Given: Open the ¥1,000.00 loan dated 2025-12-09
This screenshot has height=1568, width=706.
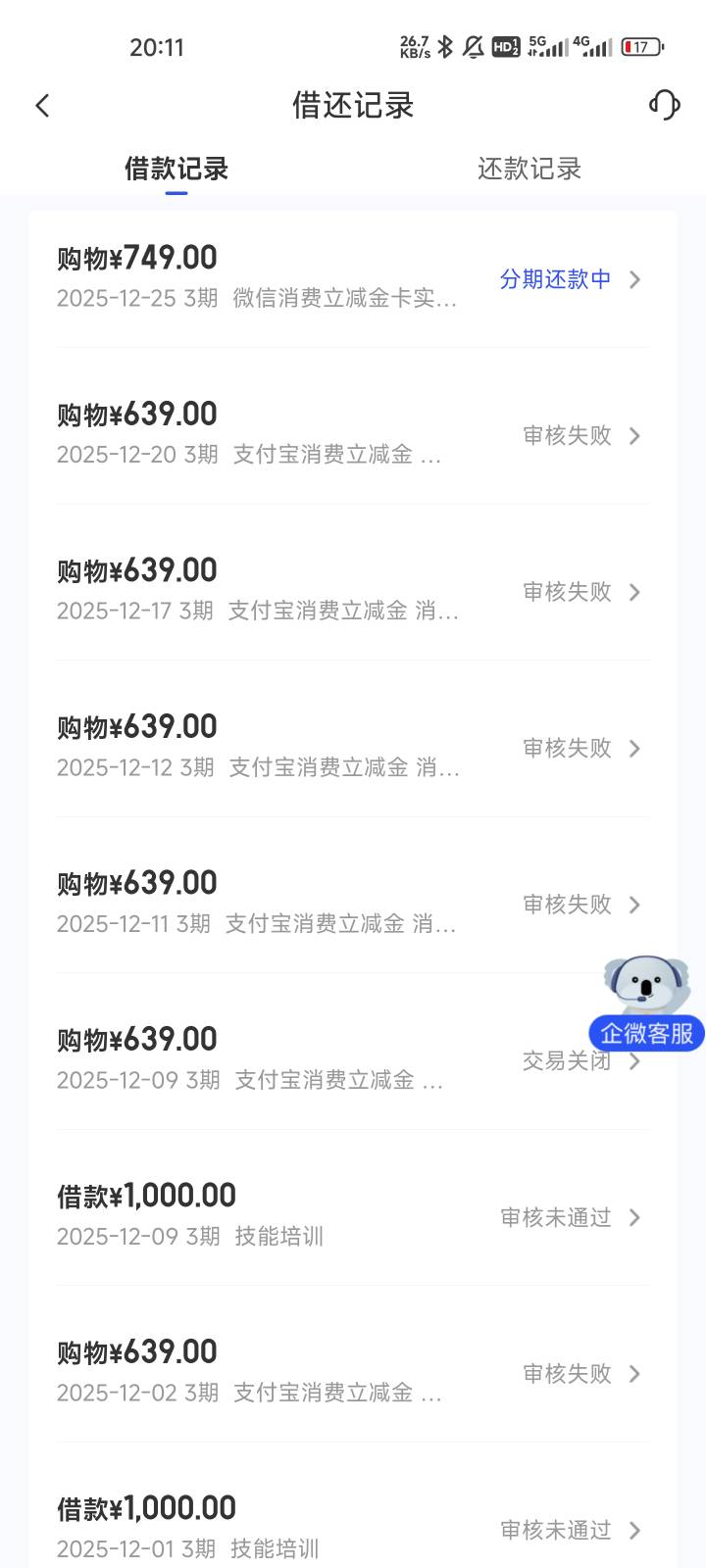Looking at the screenshot, I should [x=351, y=1216].
